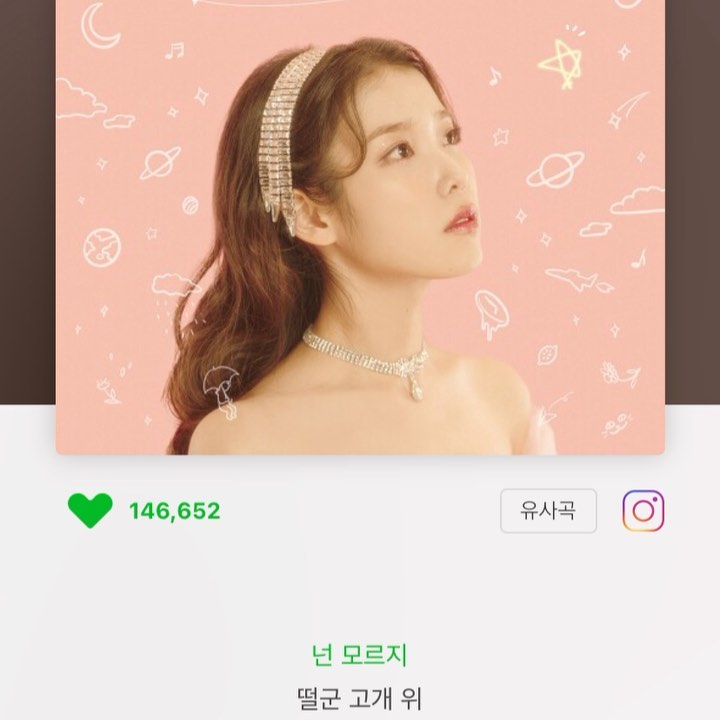Tap the green heart to unlike the song

[x=89, y=511]
